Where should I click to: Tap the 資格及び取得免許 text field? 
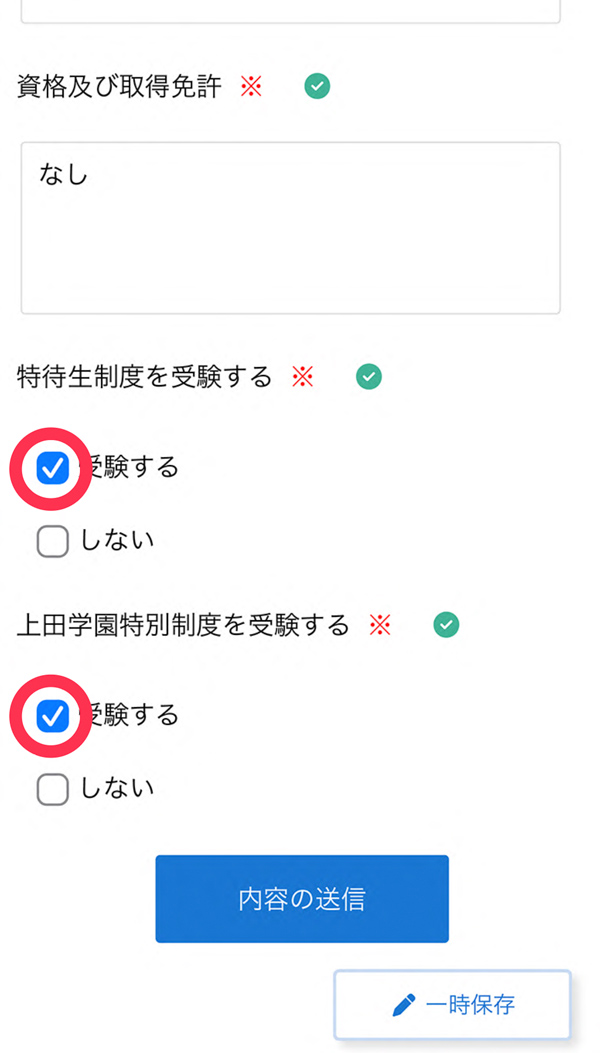click(290, 228)
